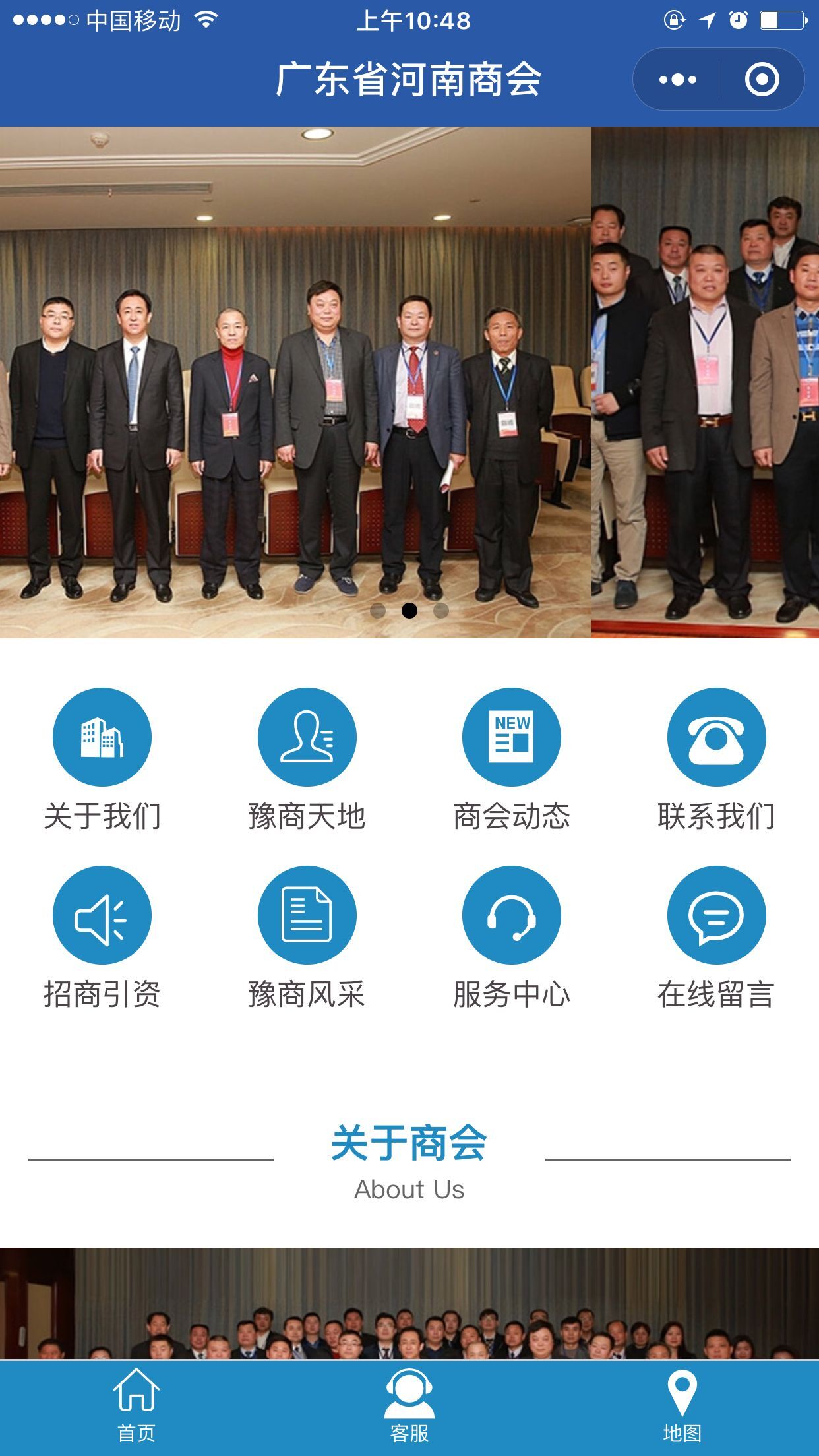Open the WeChat more options (...) menu
819x1456 pixels.
(676, 78)
